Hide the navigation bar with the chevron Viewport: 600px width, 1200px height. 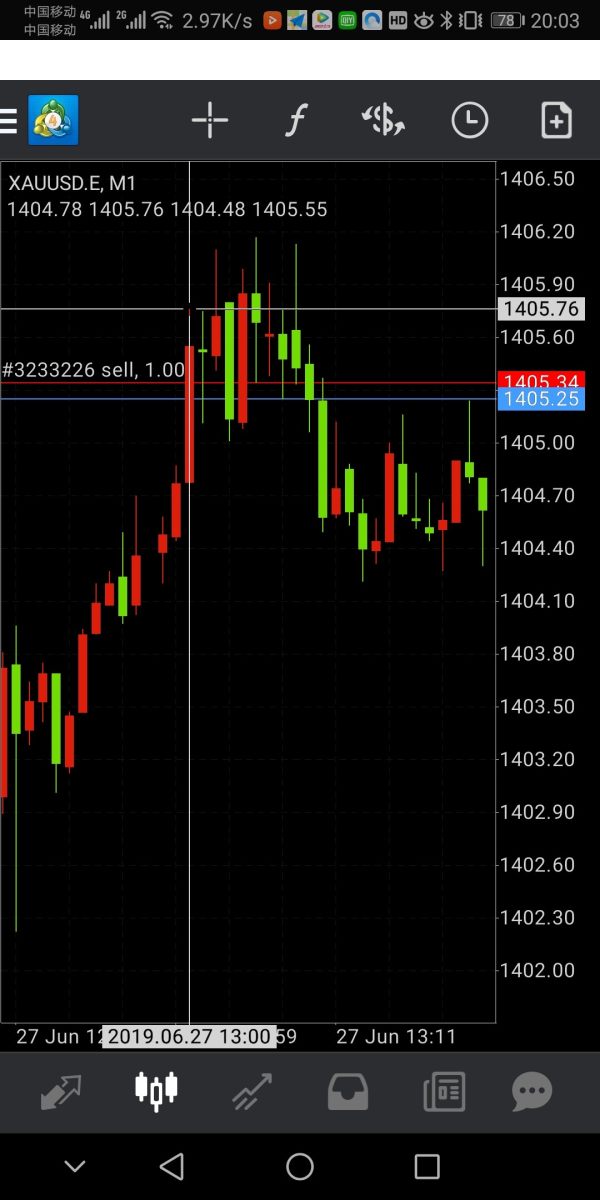pos(75,1166)
